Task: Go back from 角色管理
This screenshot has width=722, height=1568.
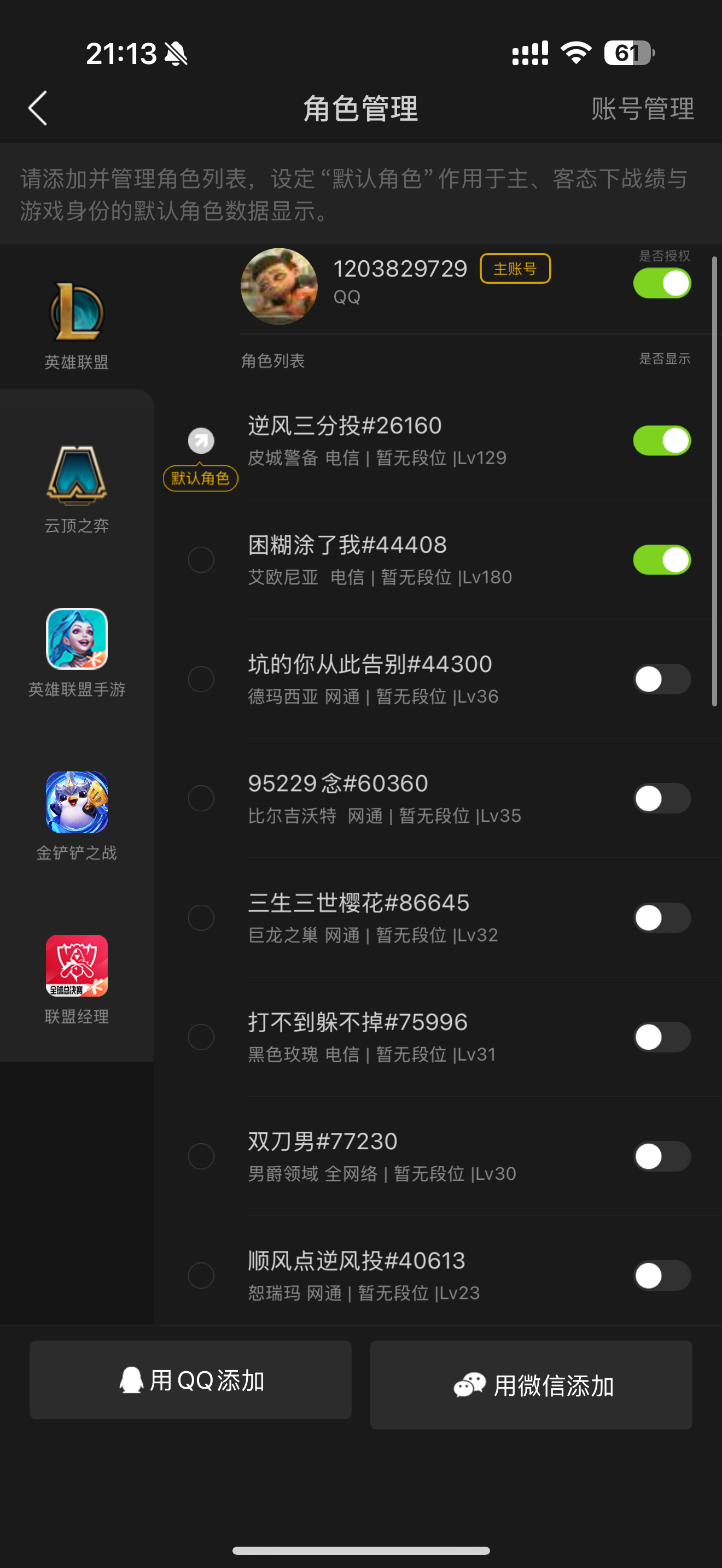Action: coord(38,108)
